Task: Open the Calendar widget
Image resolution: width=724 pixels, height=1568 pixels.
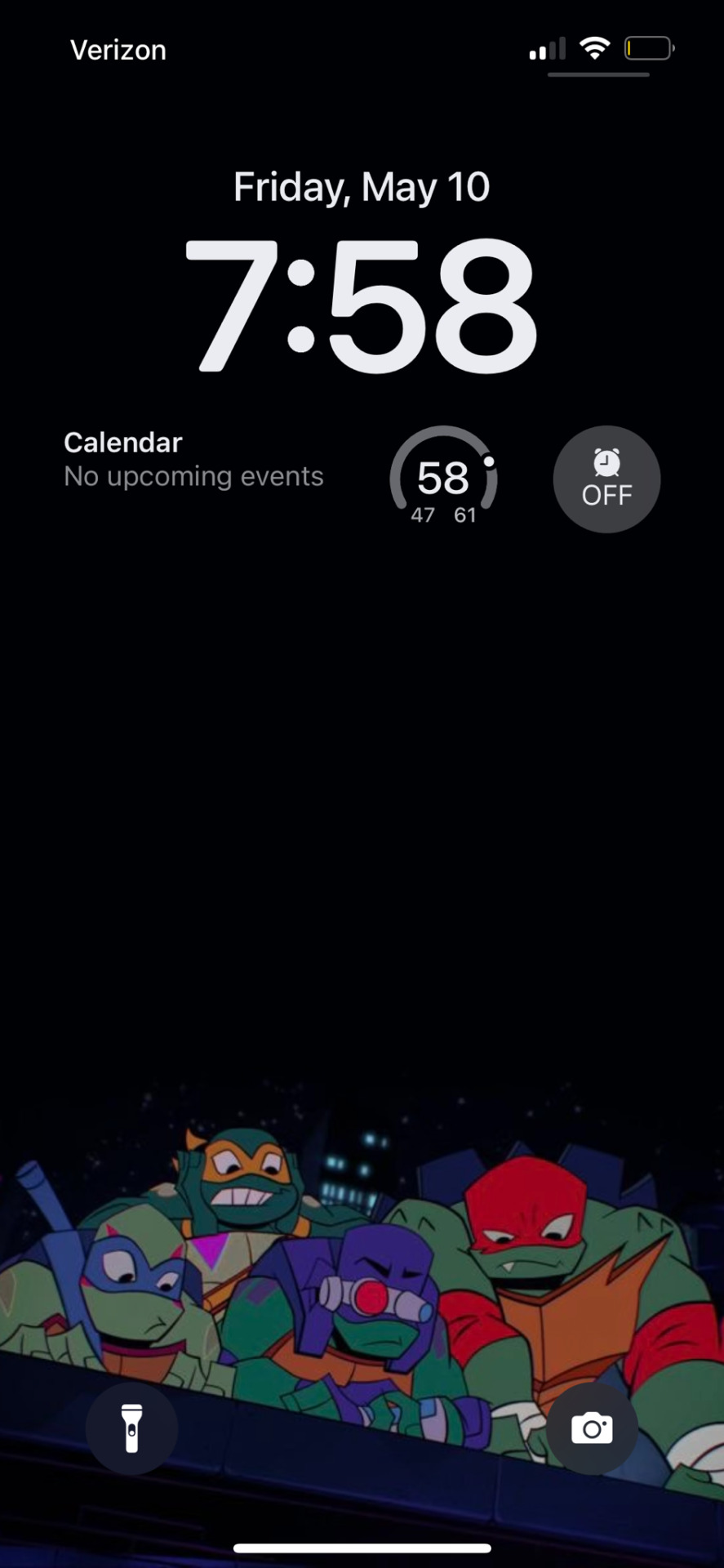Action: (193, 460)
